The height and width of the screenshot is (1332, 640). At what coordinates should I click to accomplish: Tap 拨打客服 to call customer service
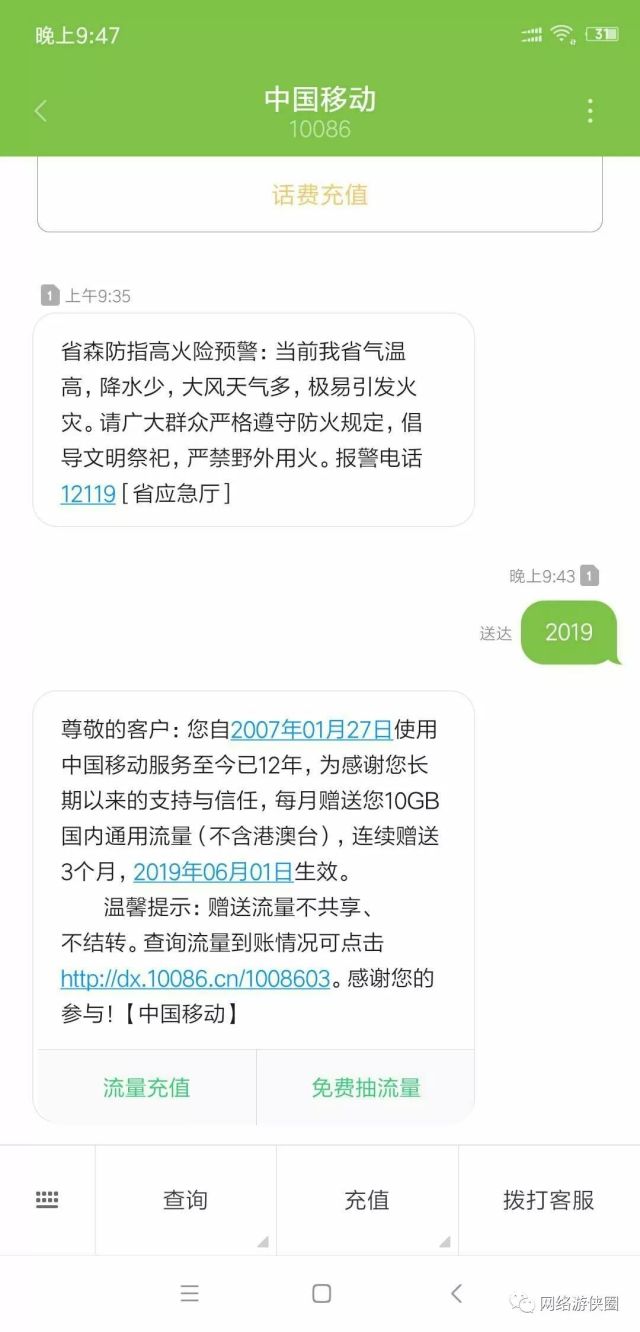point(548,1200)
